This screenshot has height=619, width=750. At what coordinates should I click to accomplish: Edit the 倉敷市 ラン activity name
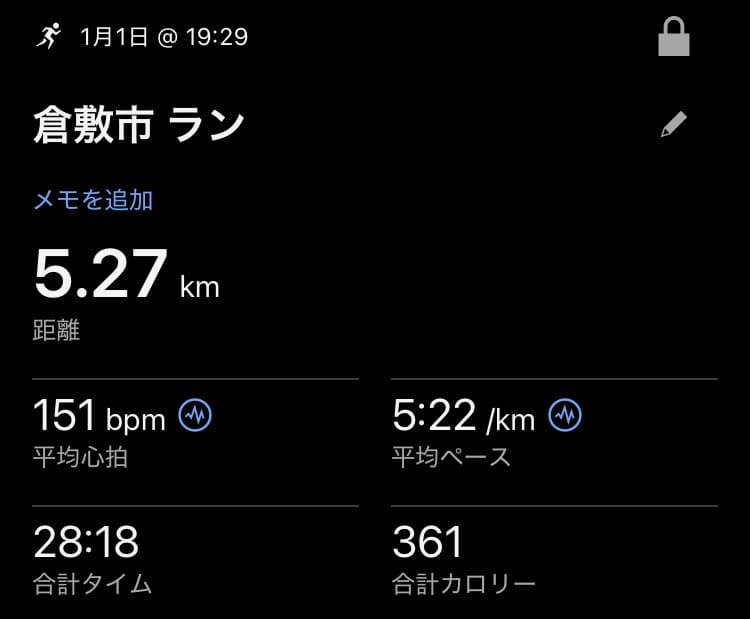point(674,125)
